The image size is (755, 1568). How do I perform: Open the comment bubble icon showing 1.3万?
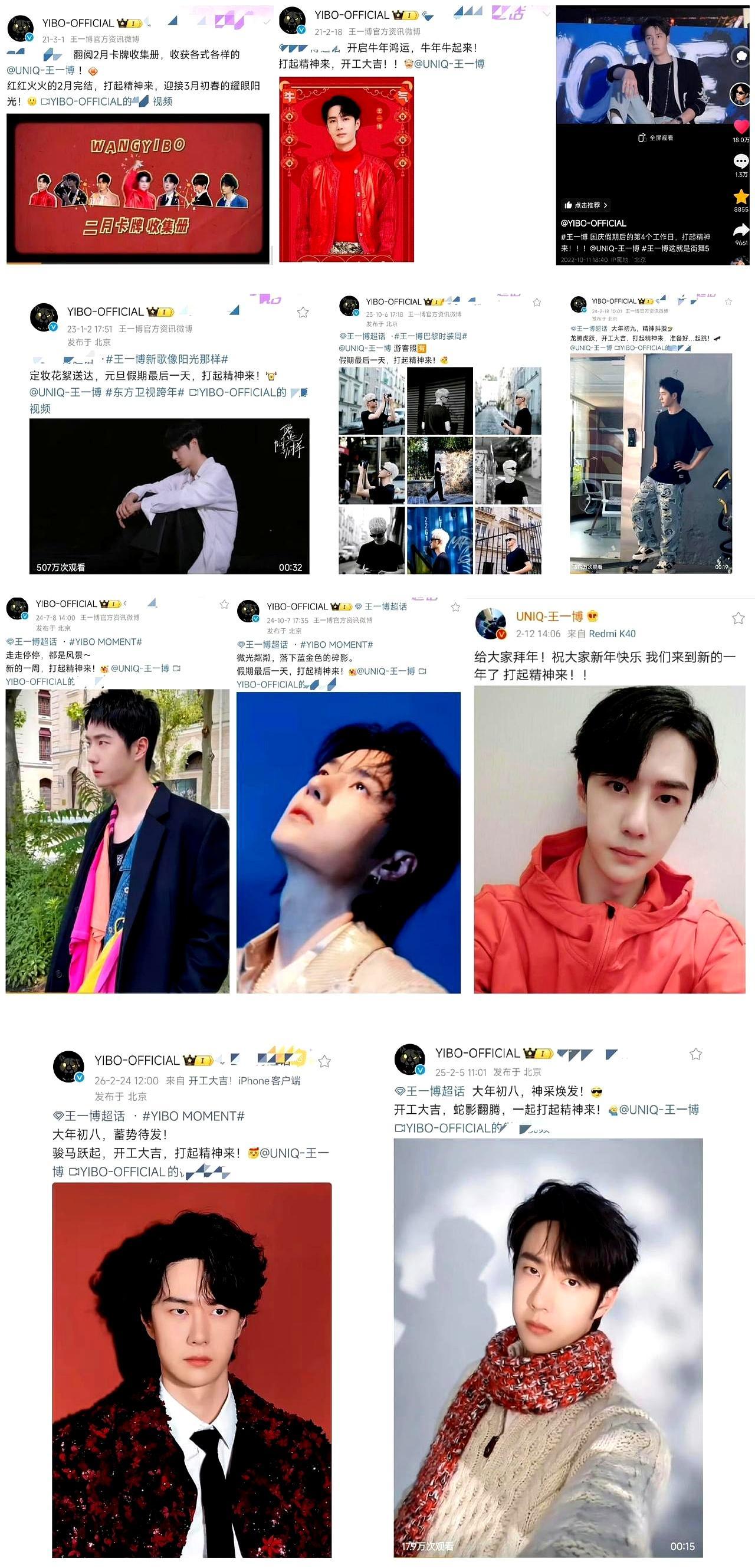click(741, 159)
